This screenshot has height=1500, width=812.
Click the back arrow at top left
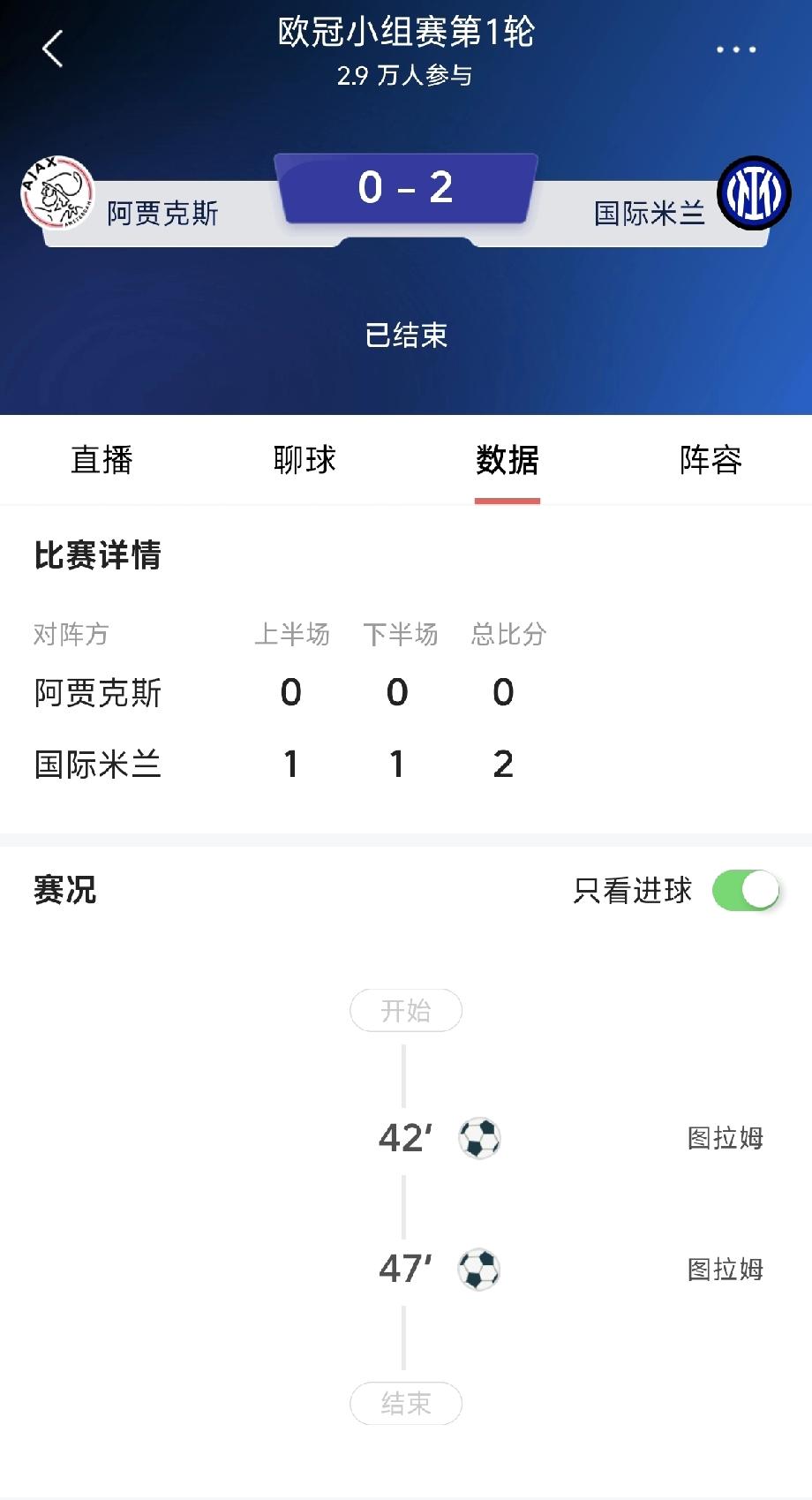click(x=53, y=49)
